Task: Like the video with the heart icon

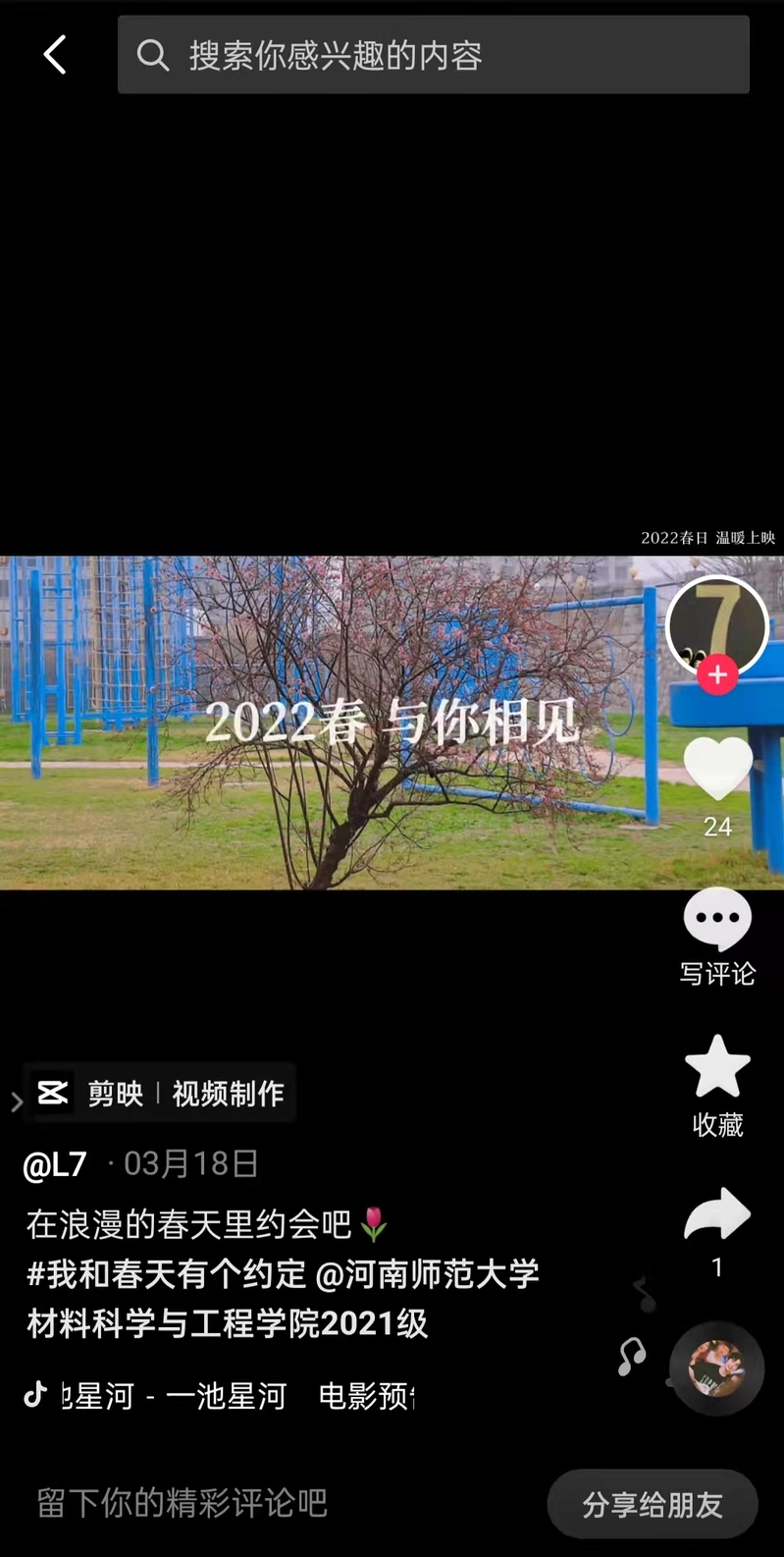Action: (x=717, y=769)
